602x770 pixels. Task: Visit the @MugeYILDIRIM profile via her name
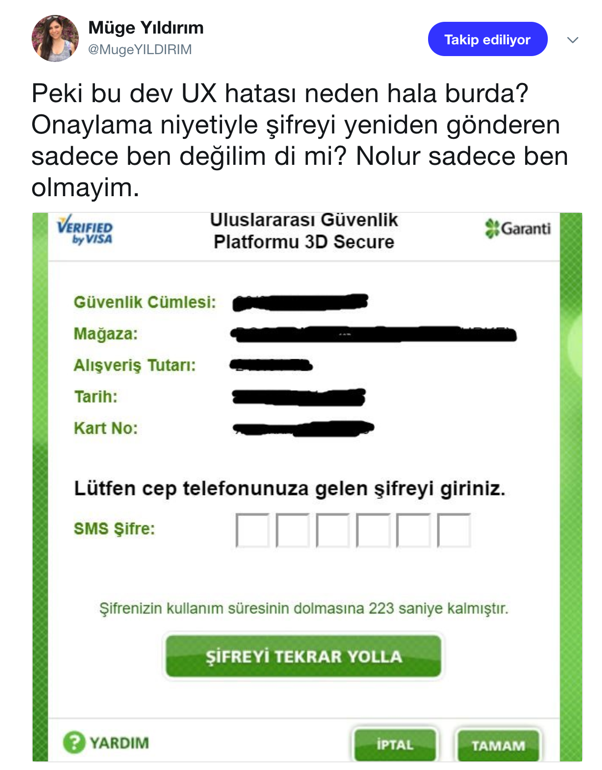(145, 28)
